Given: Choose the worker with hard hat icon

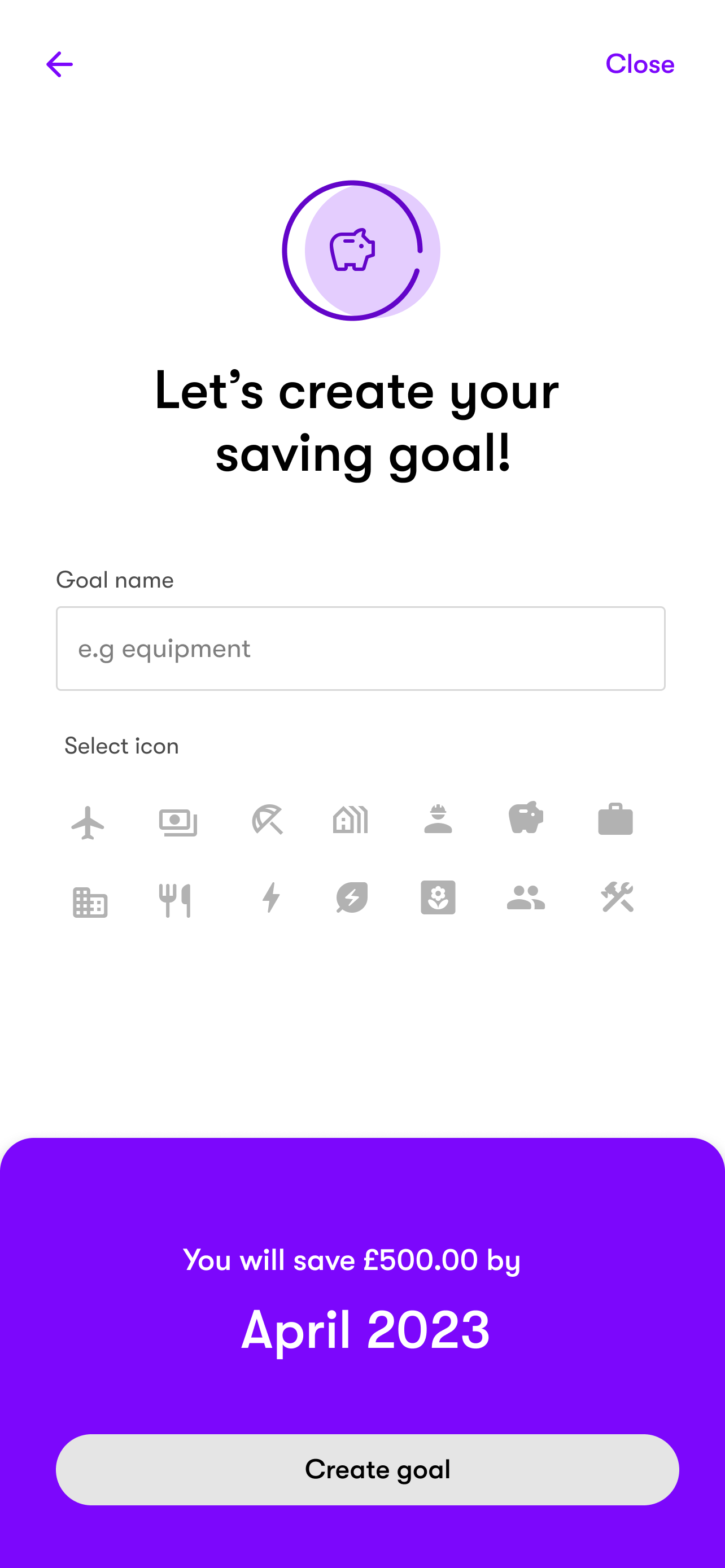Looking at the screenshot, I should [x=438, y=818].
